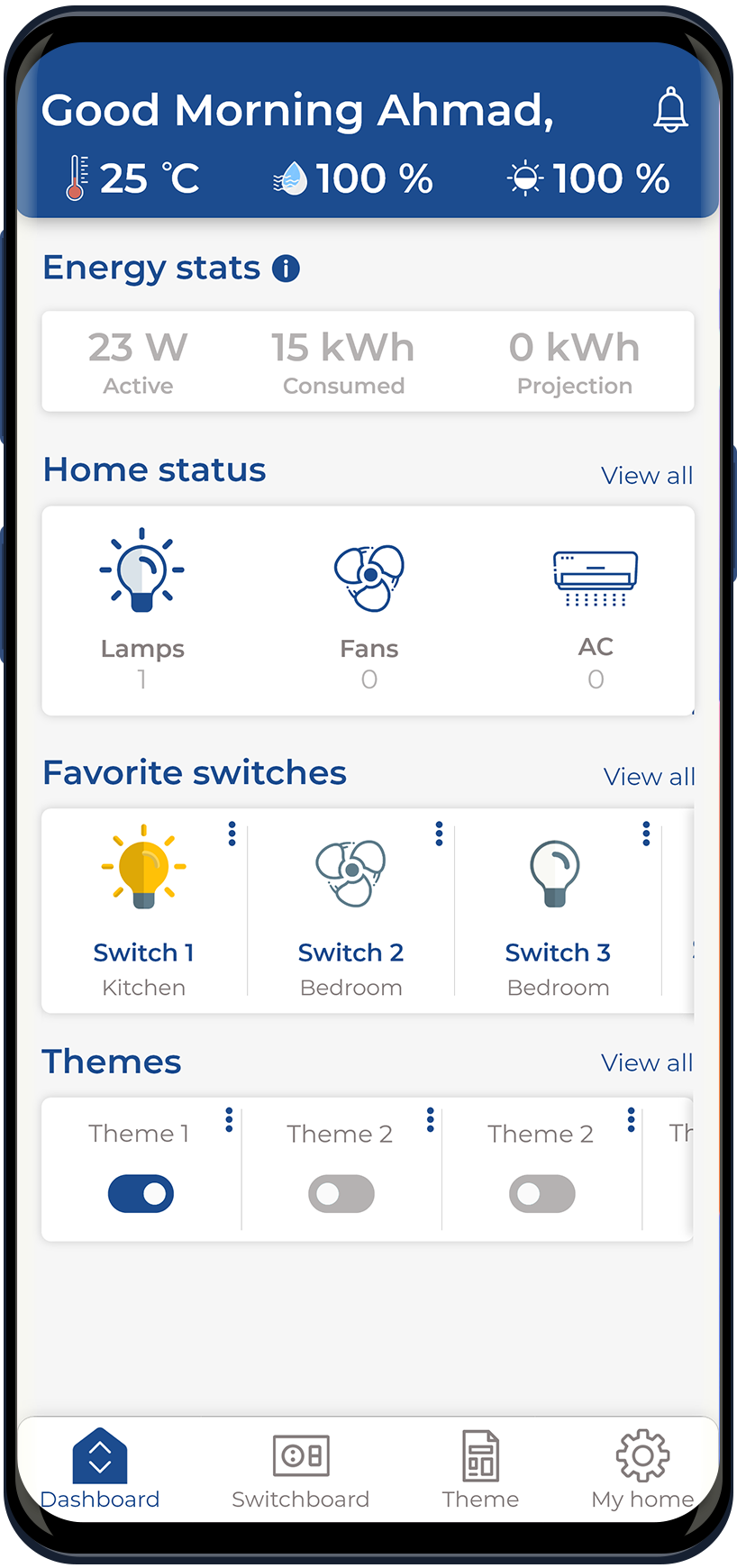Switch to My home tab

pos(641,1469)
